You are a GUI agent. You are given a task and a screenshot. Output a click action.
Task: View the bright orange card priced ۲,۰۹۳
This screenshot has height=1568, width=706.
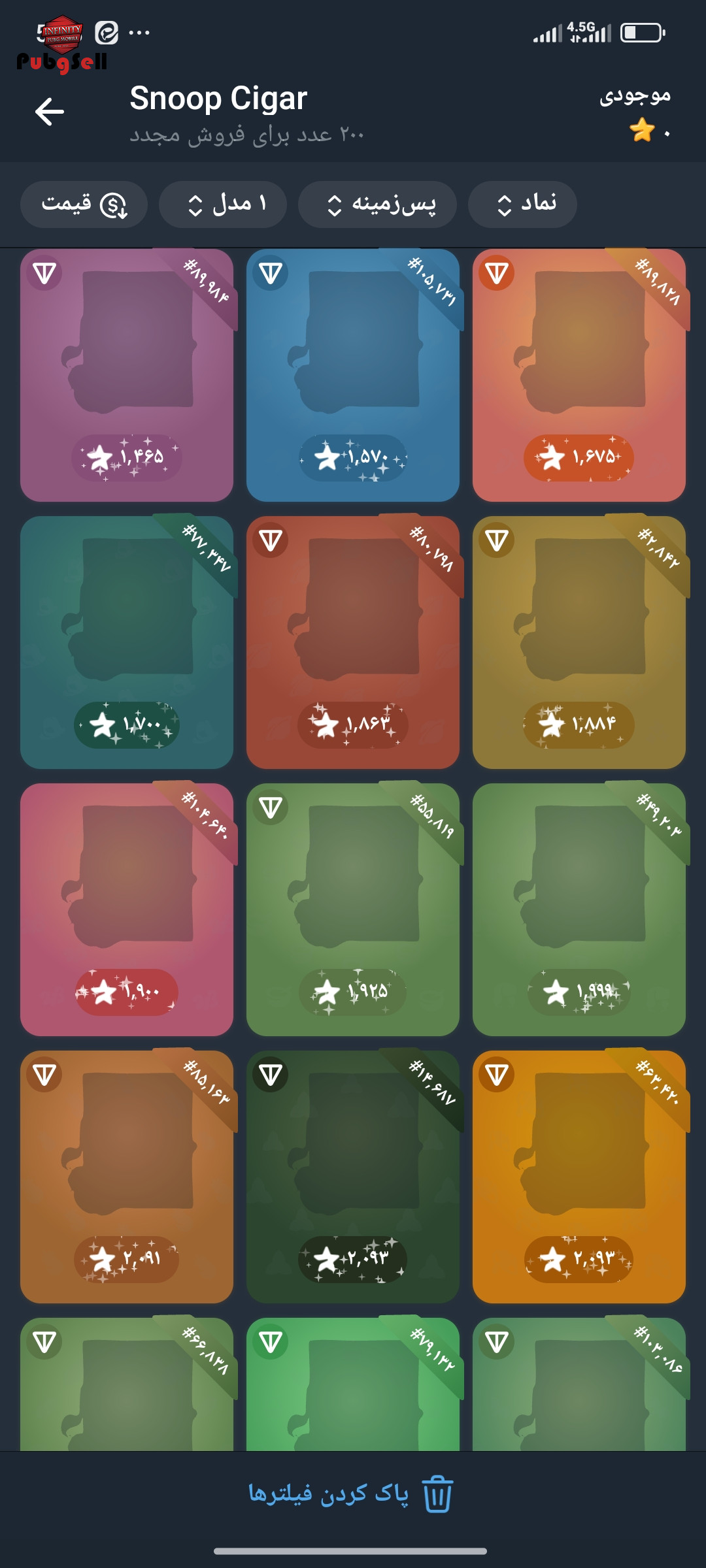(579, 1177)
